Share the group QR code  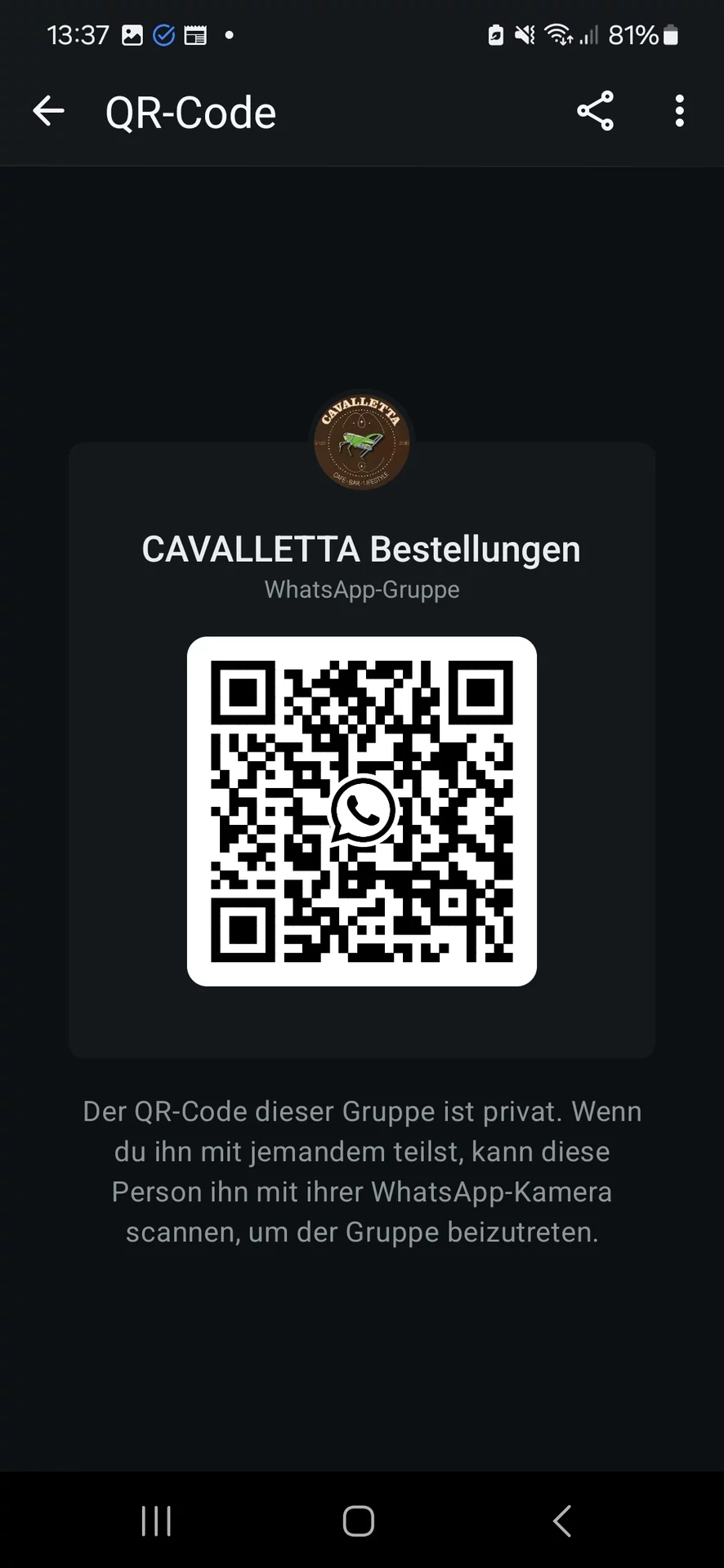[x=595, y=111]
